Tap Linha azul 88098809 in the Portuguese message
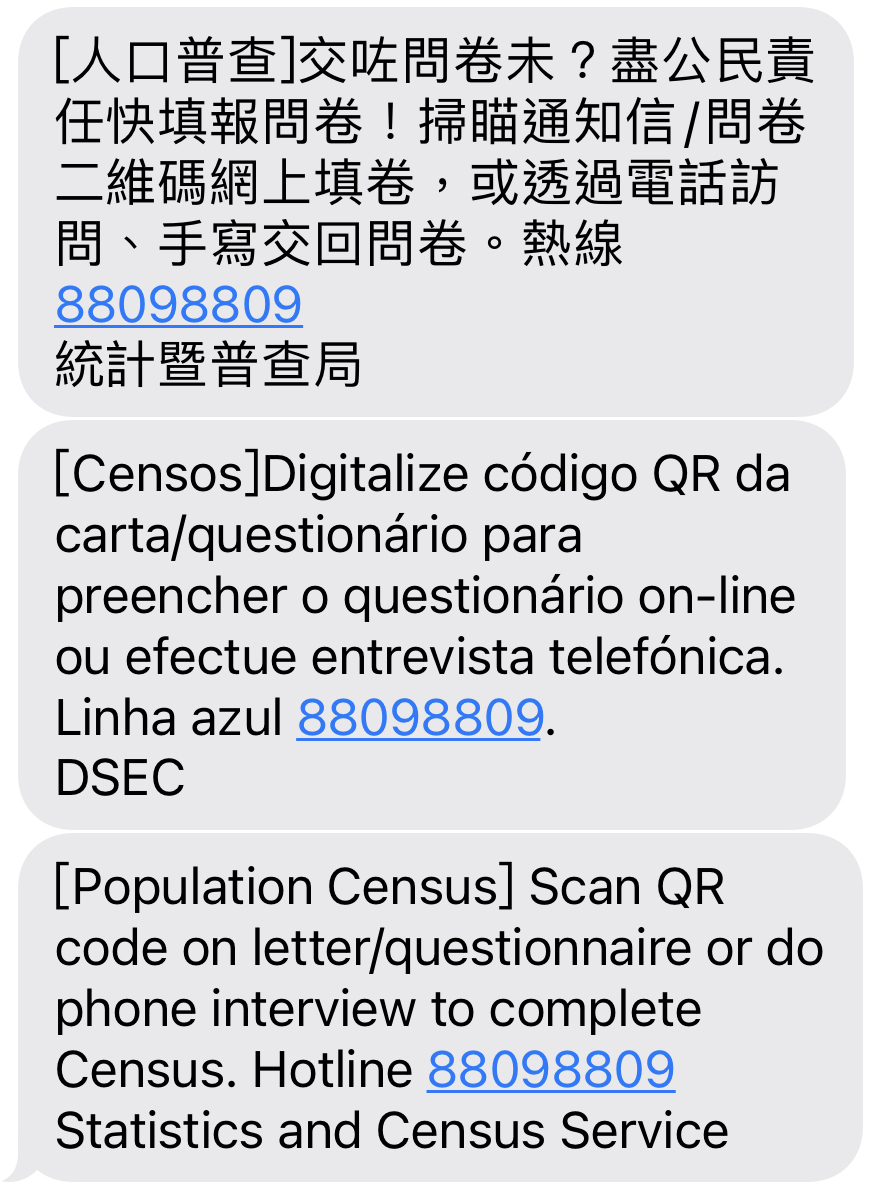This screenshot has width=880, height=1192. coord(420,717)
